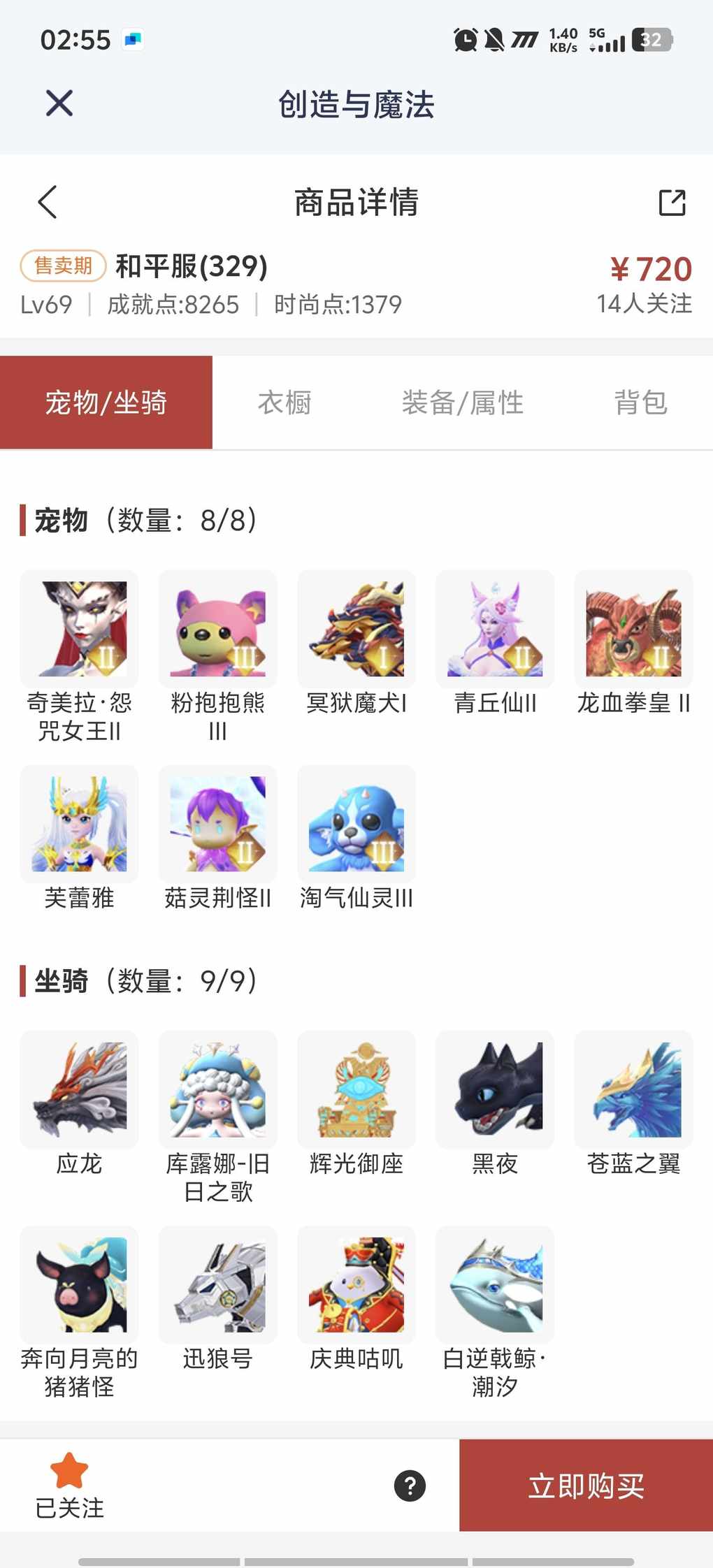Open pet 芙蕾雅
Screen dimensions: 713x1568
coord(79,824)
